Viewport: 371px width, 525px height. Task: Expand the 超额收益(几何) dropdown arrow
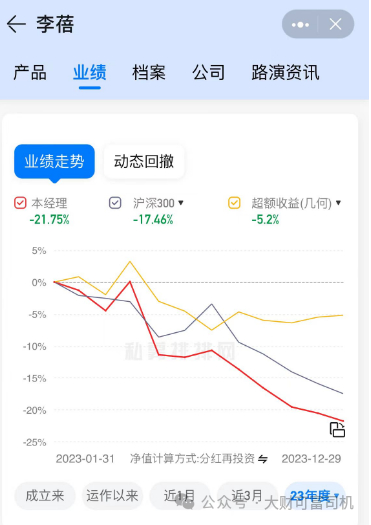[338, 203]
